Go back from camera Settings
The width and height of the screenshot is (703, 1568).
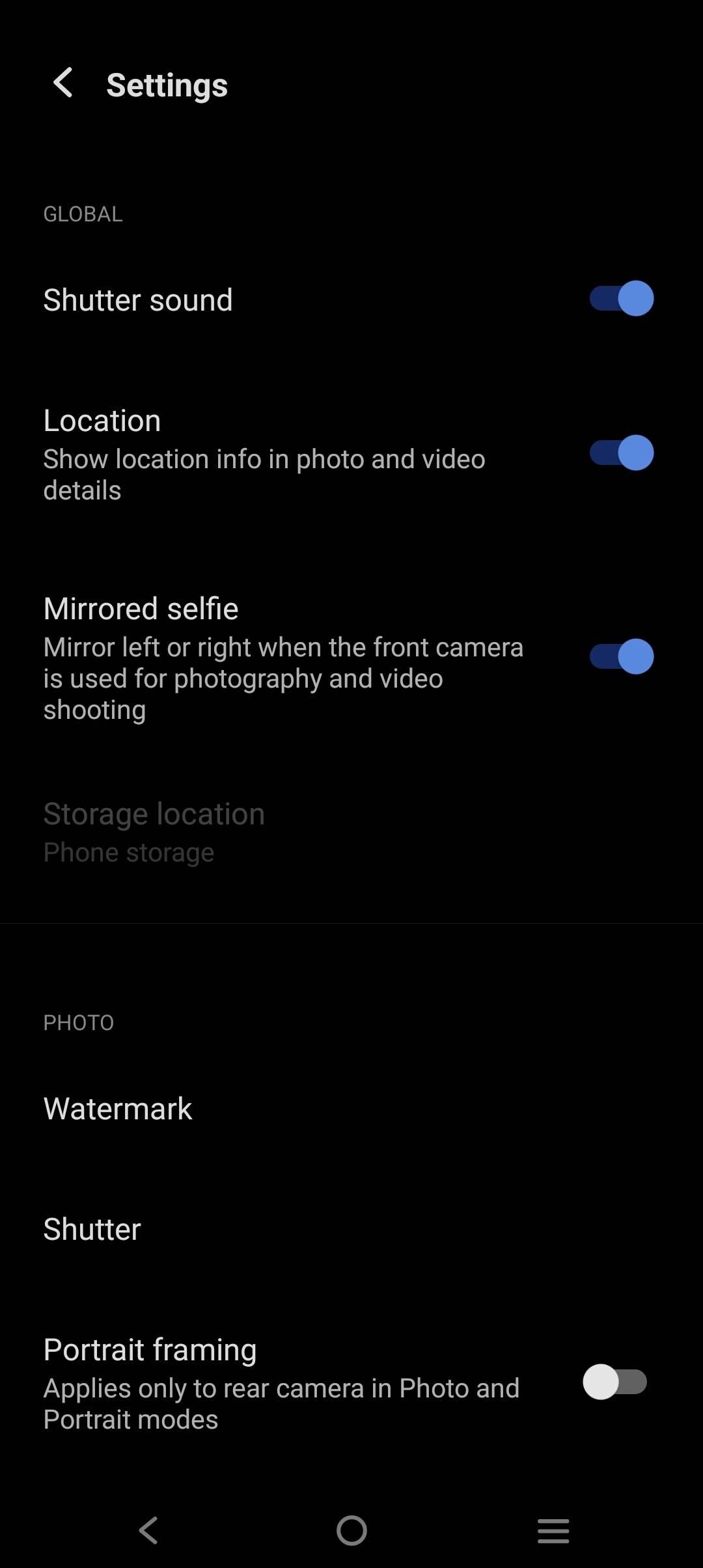click(x=63, y=83)
